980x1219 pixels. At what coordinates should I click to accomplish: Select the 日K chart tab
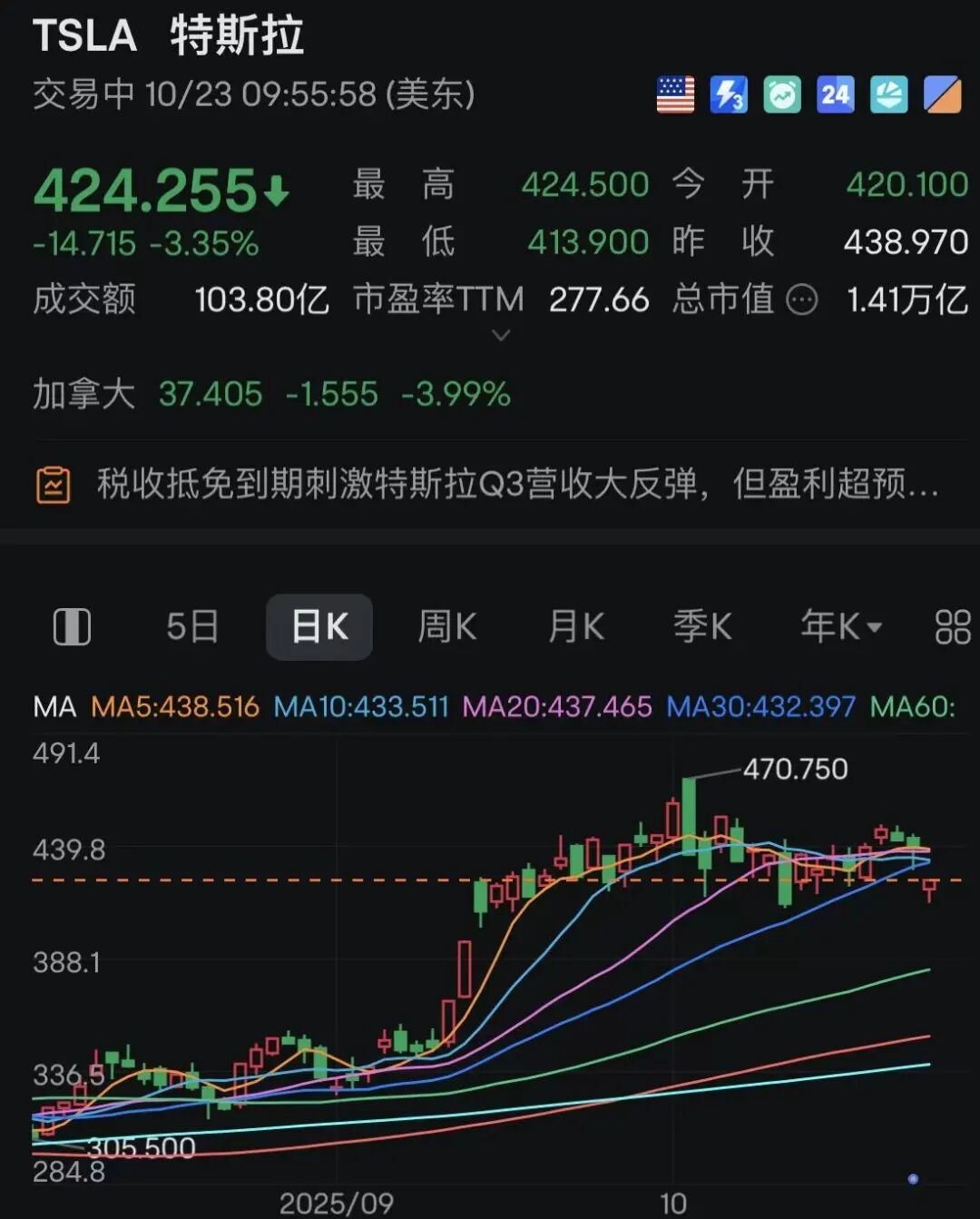[318, 626]
